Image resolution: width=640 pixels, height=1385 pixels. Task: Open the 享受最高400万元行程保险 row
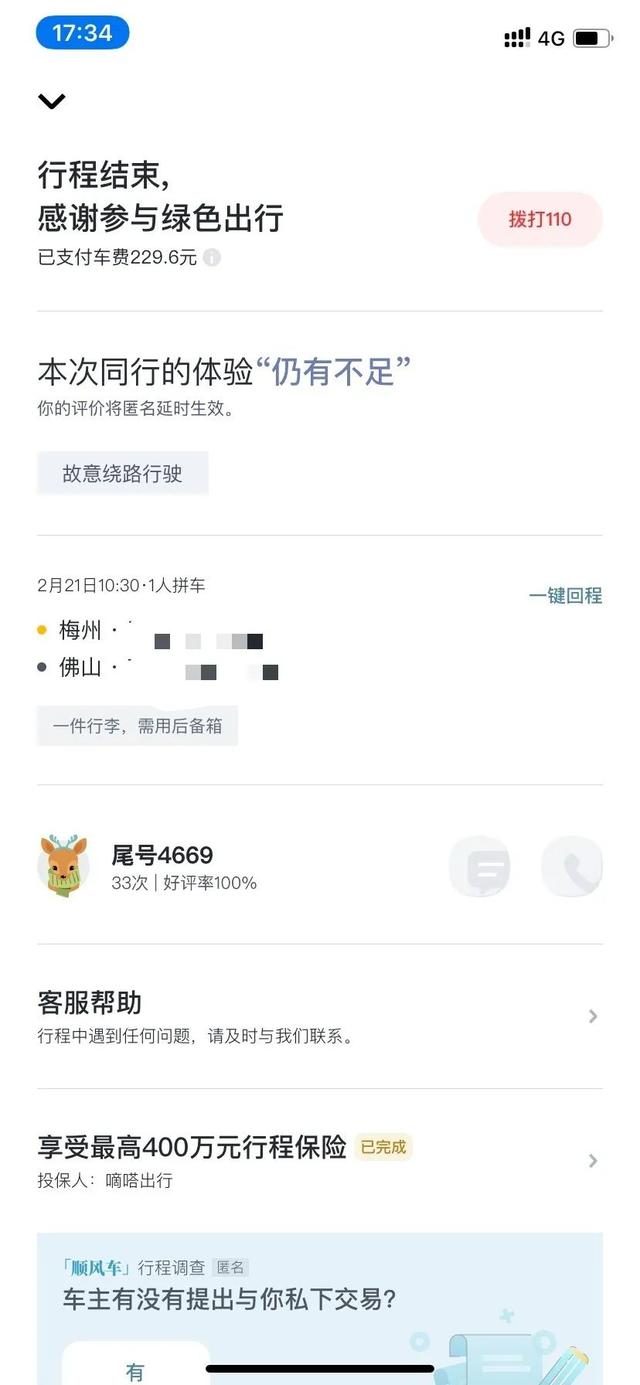[320, 1160]
